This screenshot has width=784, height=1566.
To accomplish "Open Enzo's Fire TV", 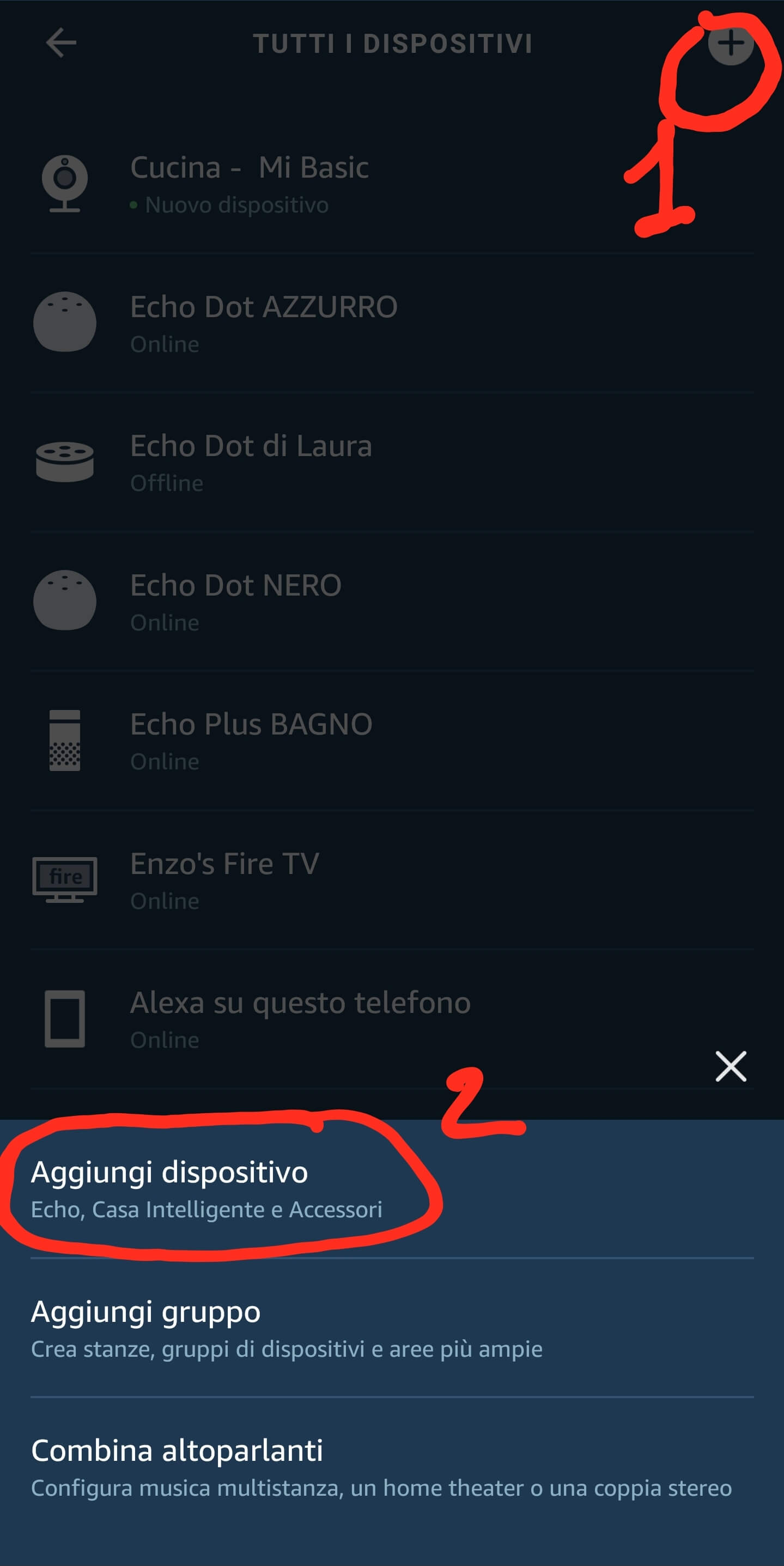I will [224, 879].
